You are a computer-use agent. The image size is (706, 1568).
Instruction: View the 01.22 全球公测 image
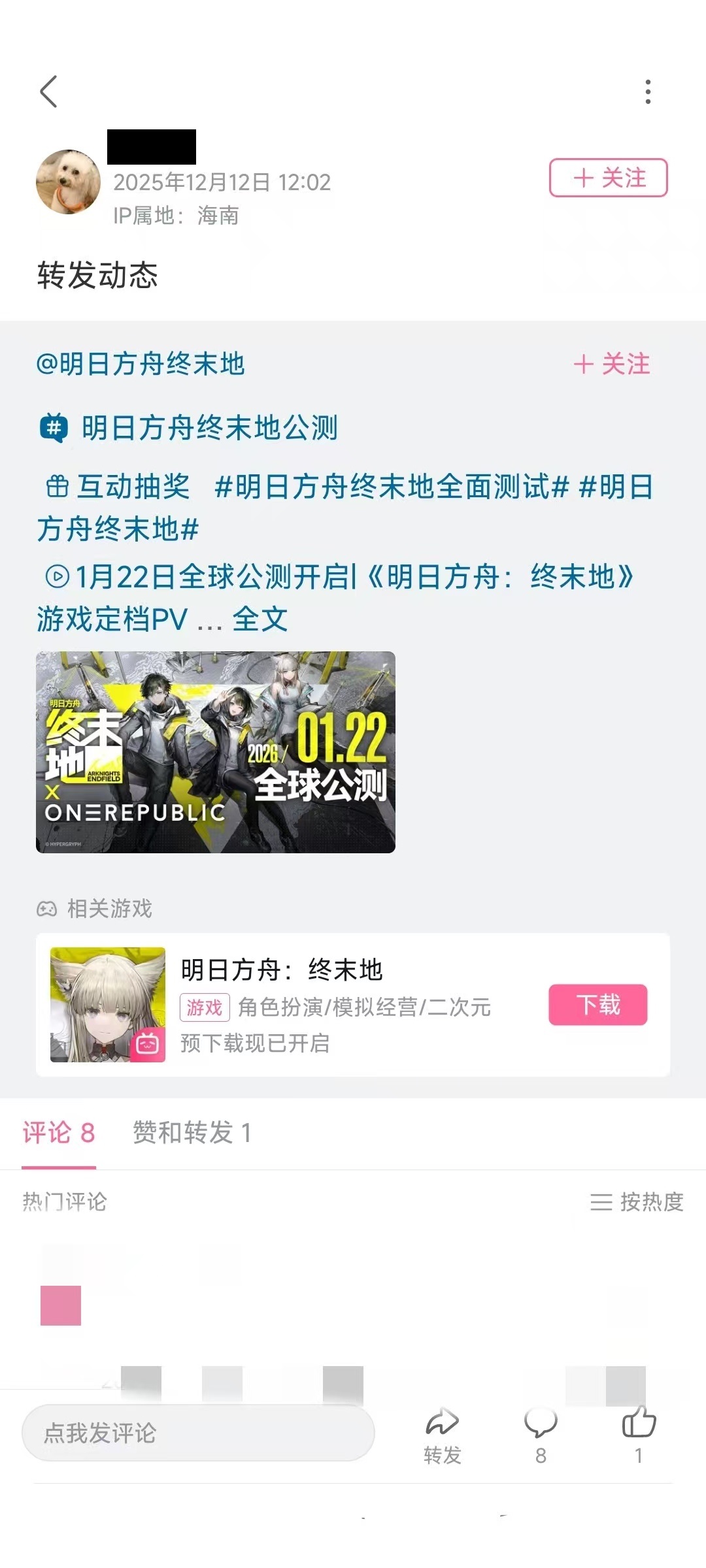(x=216, y=752)
